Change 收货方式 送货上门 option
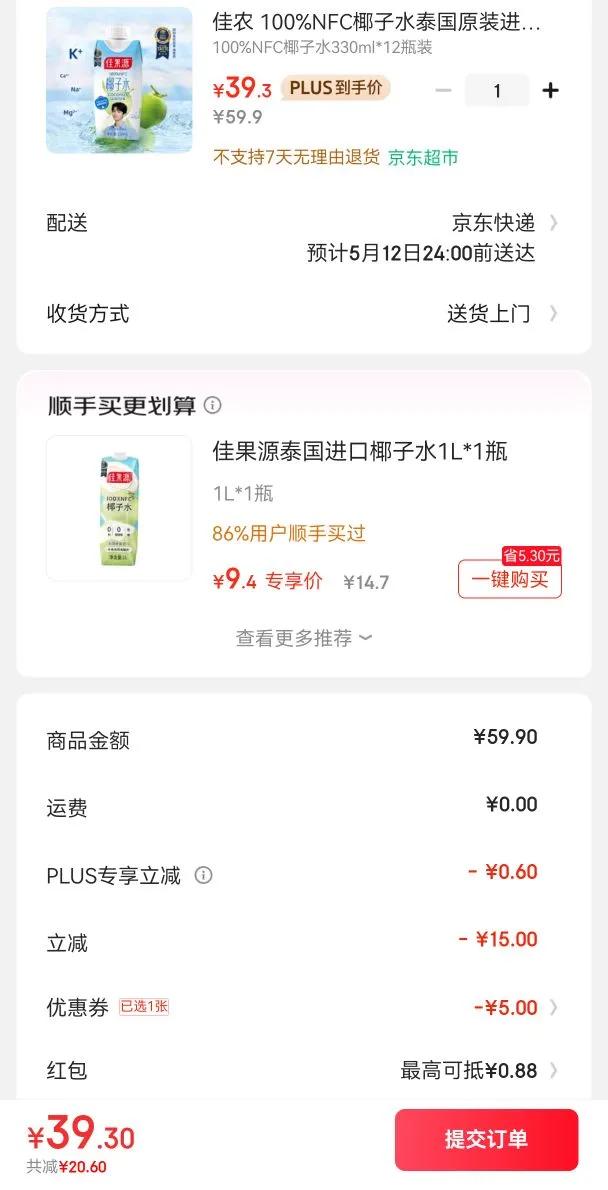The height and width of the screenshot is (1190, 608). pyautogui.click(x=500, y=314)
